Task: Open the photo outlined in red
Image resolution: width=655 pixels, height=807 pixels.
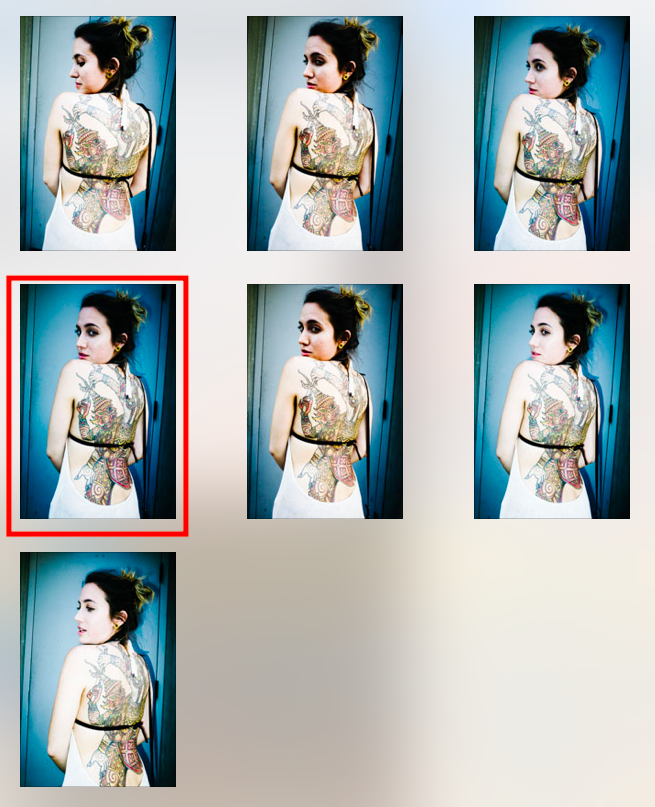Action: point(98,401)
